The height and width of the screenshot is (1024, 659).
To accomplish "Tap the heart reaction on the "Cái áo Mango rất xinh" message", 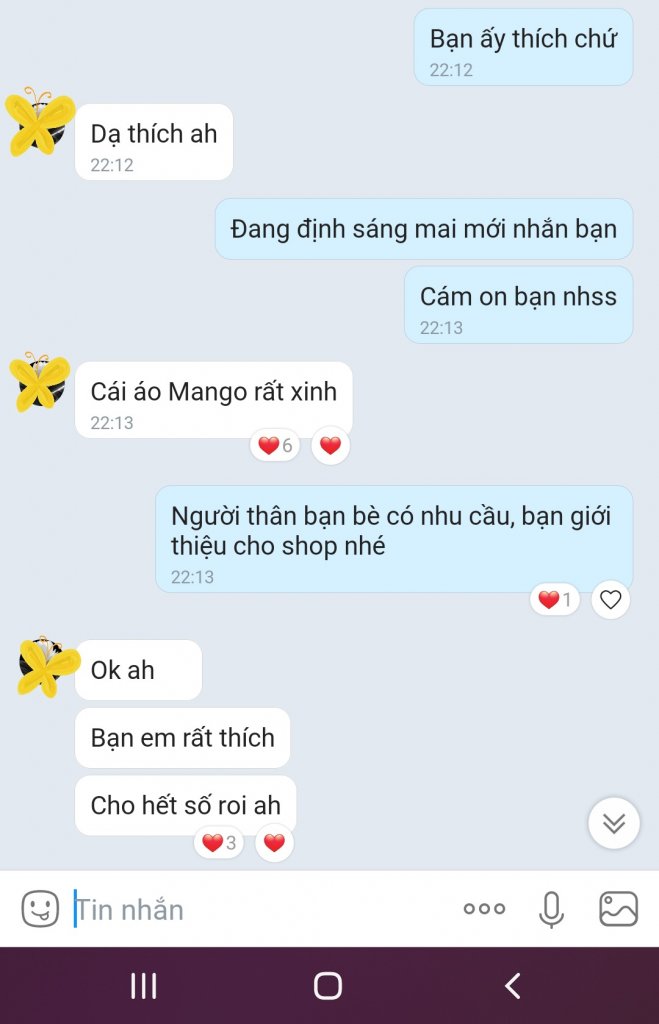I will (330, 446).
